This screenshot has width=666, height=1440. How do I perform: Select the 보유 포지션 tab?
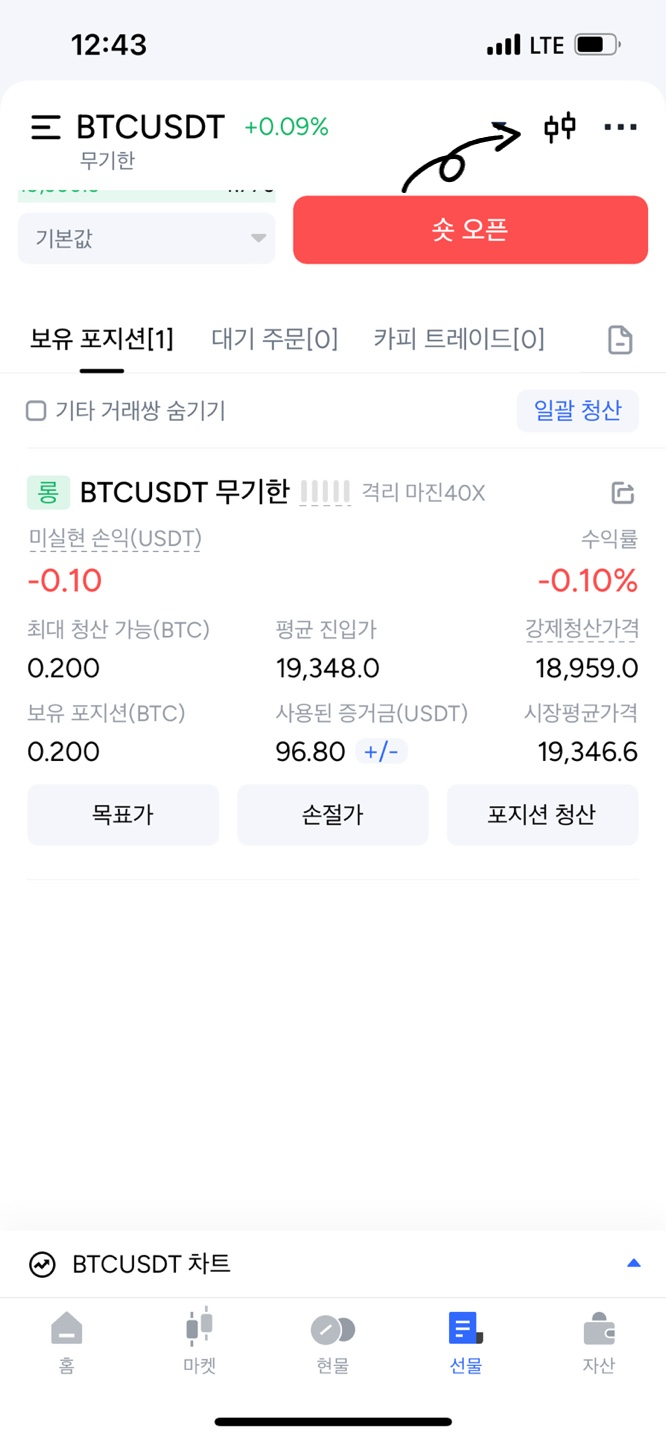pyautogui.click(x=102, y=339)
